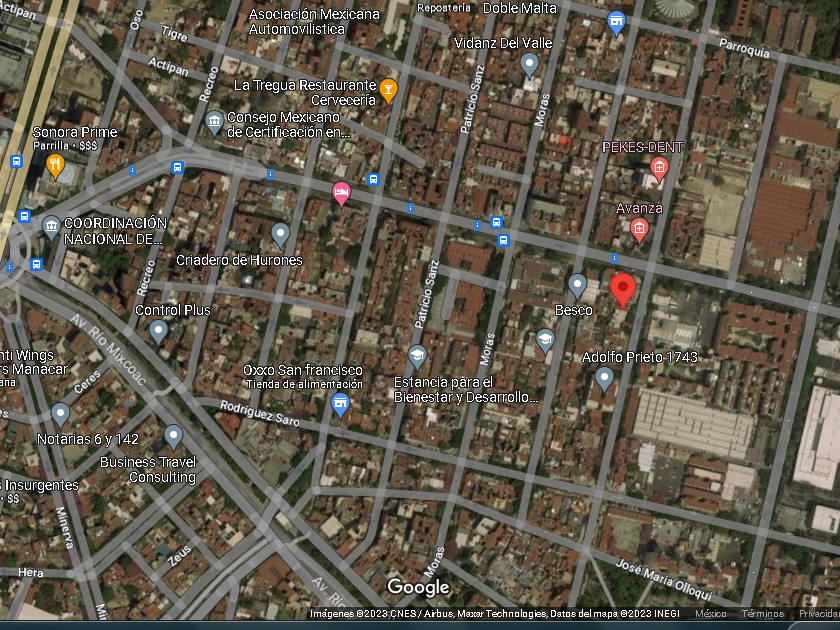Open Oxxo San francisco store marker
The height and width of the screenshot is (630, 840).
(340, 405)
